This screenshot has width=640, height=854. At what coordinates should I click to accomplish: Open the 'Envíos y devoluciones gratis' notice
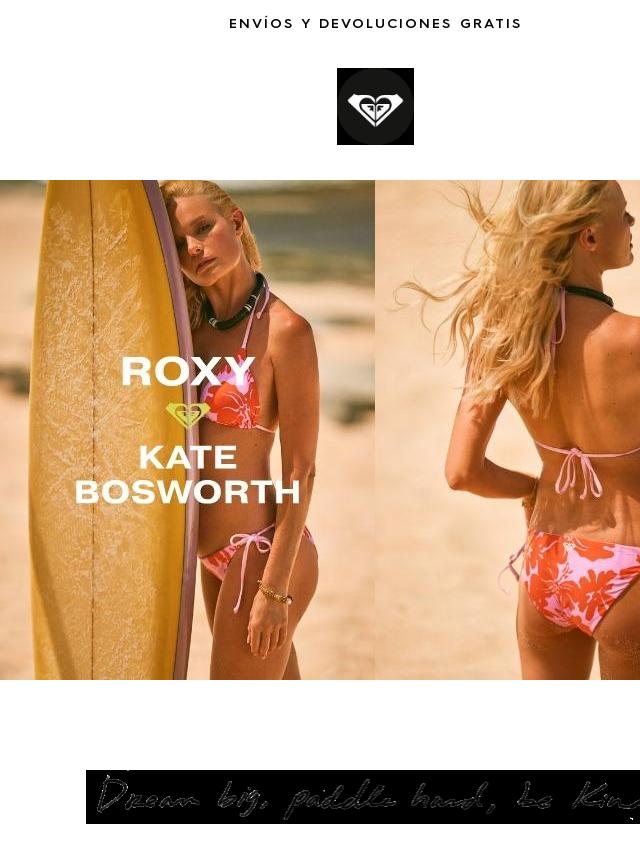(x=375, y=24)
